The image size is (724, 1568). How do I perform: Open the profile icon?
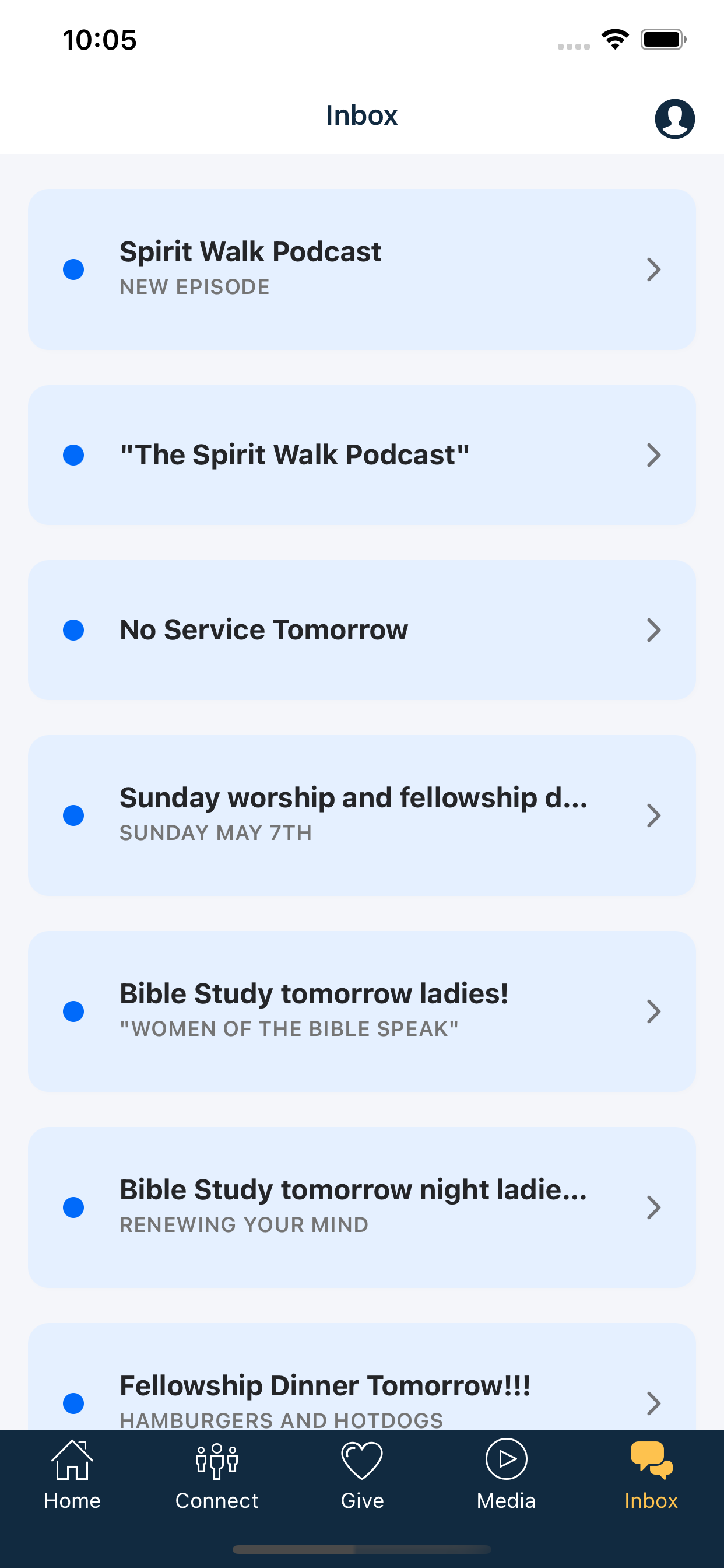click(x=674, y=118)
